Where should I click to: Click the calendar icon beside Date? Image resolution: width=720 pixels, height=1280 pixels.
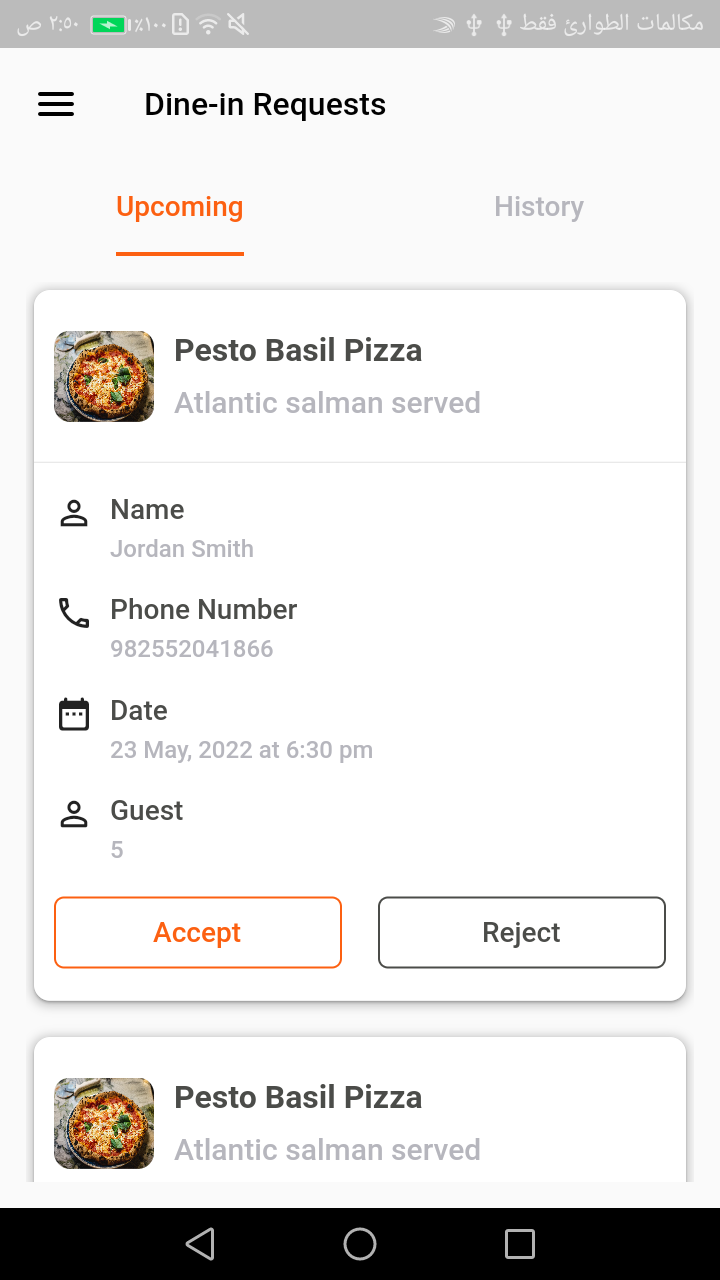(73, 713)
